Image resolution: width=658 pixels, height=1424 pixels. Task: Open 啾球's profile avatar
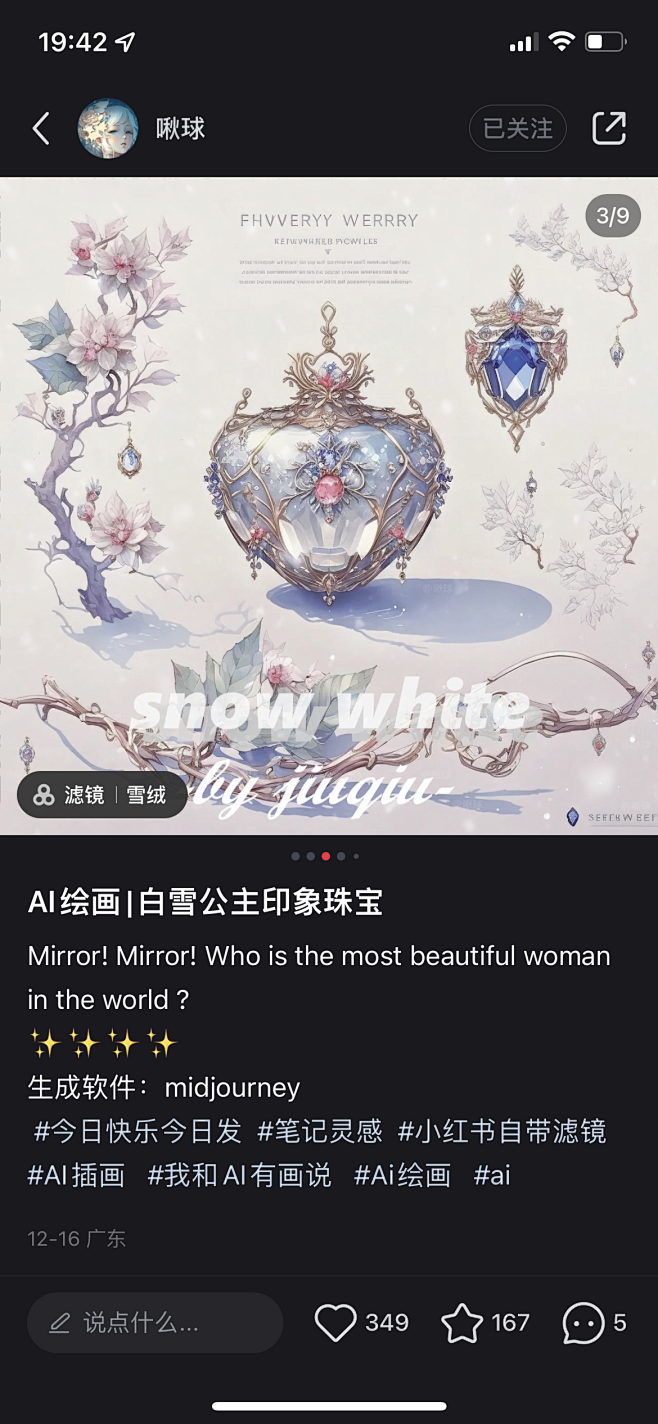click(x=108, y=129)
